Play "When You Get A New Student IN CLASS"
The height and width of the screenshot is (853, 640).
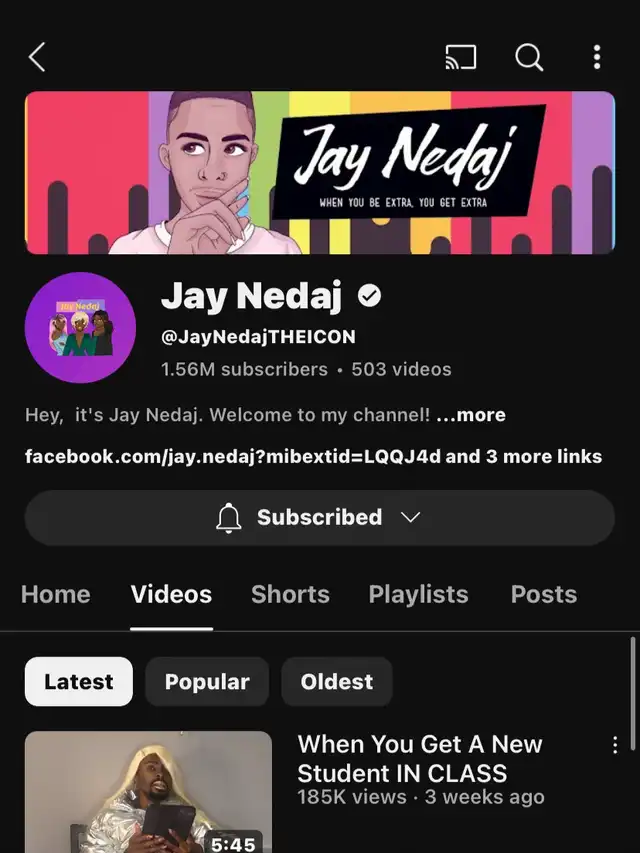[148, 791]
